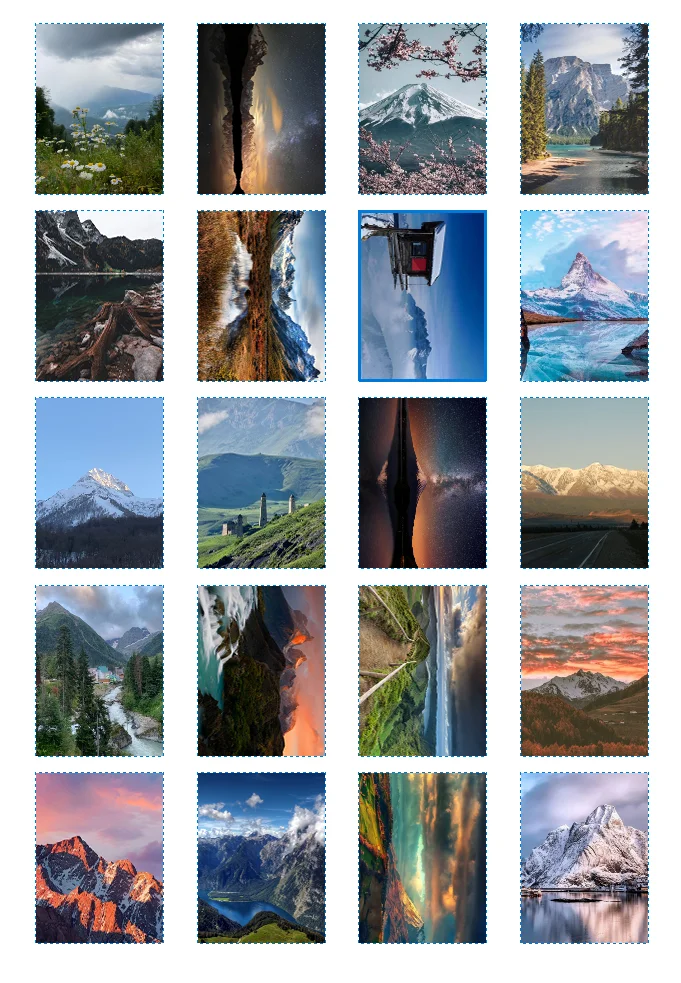
Task: Choose the Matterhorn over frozen turquoise lake
Action: pyautogui.click(x=584, y=296)
